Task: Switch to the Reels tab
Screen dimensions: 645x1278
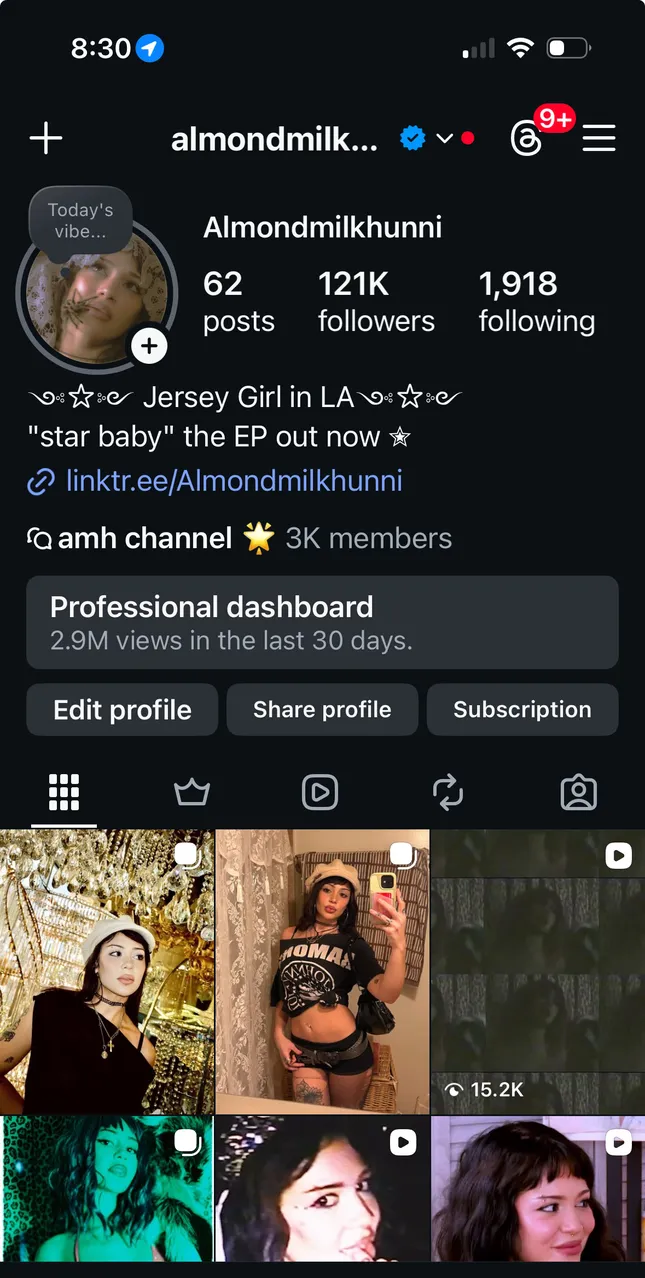Action: tap(320, 793)
